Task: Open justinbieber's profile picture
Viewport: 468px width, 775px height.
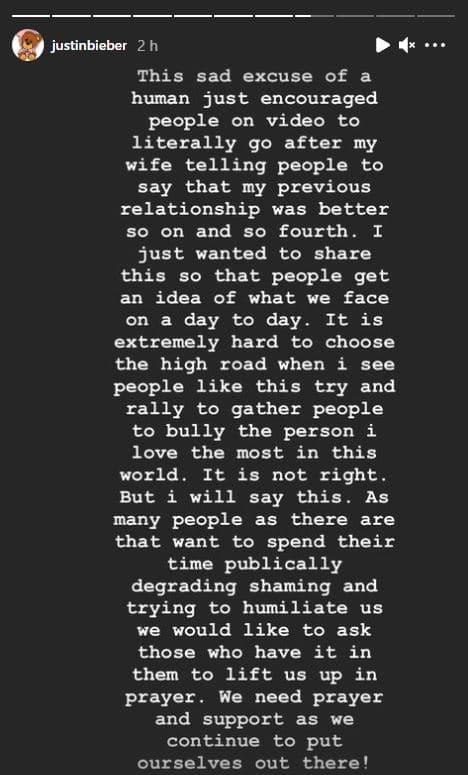Action: tap(28, 45)
